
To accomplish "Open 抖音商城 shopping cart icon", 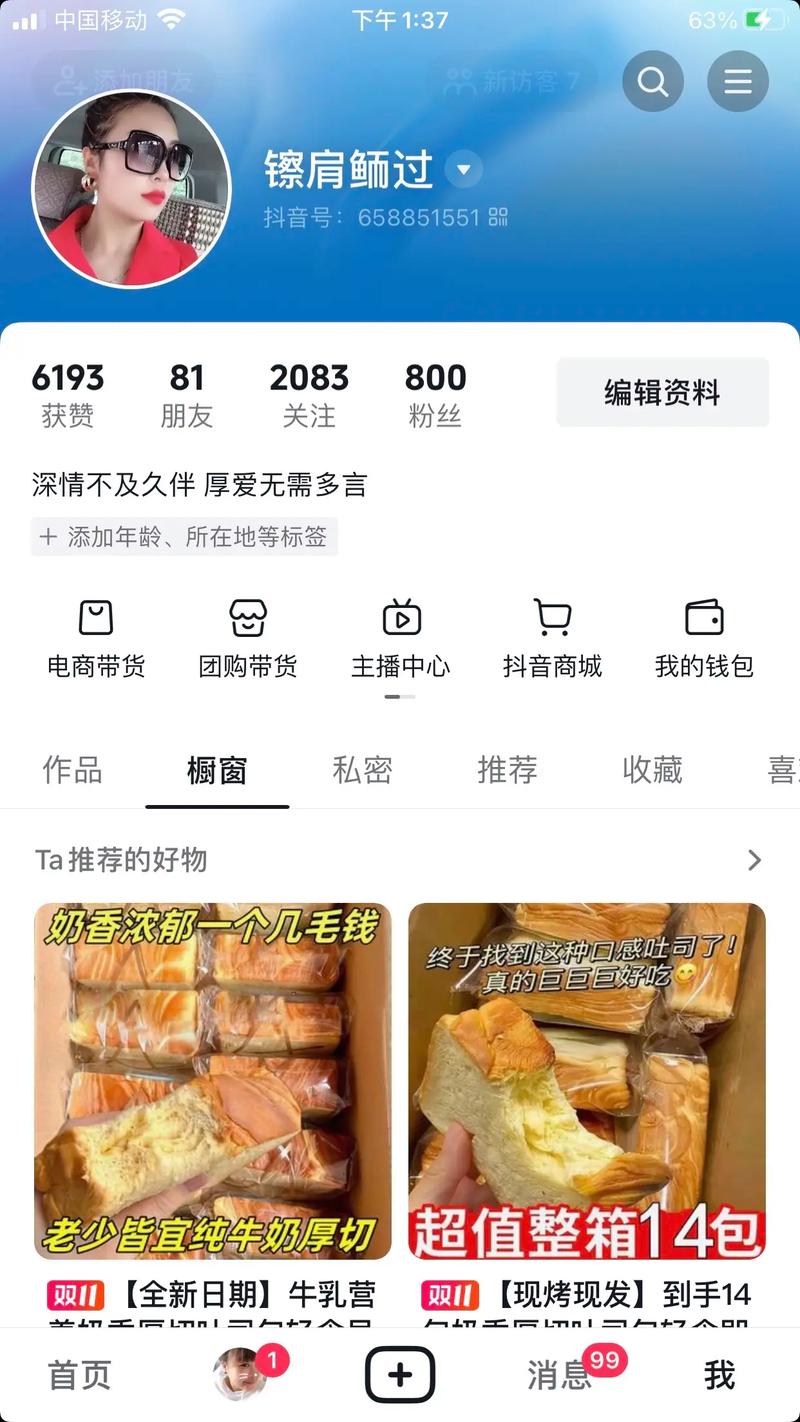I will coord(552,635).
